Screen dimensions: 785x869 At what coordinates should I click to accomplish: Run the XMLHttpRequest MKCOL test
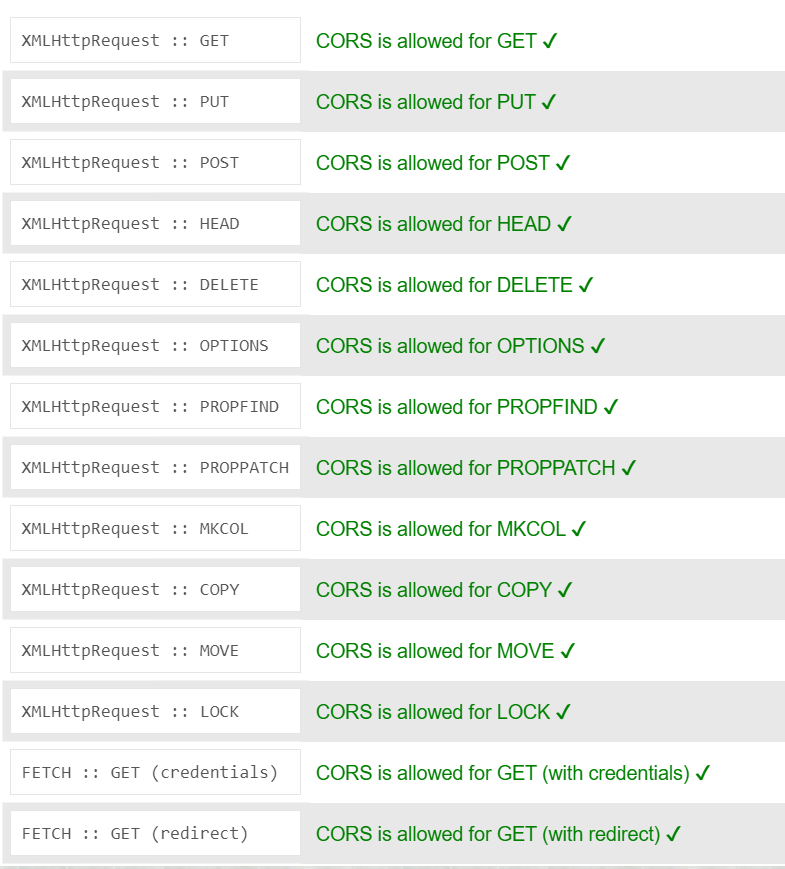click(155, 529)
